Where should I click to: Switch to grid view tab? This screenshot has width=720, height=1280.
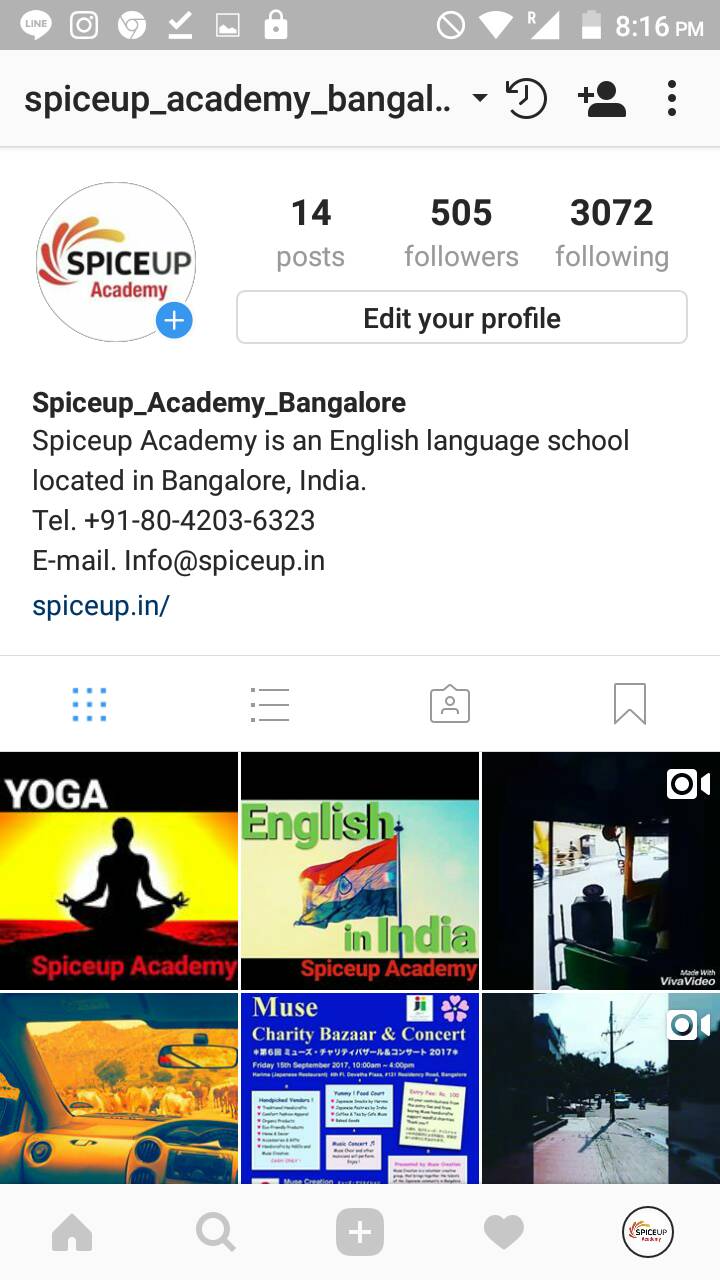click(x=90, y=705)
